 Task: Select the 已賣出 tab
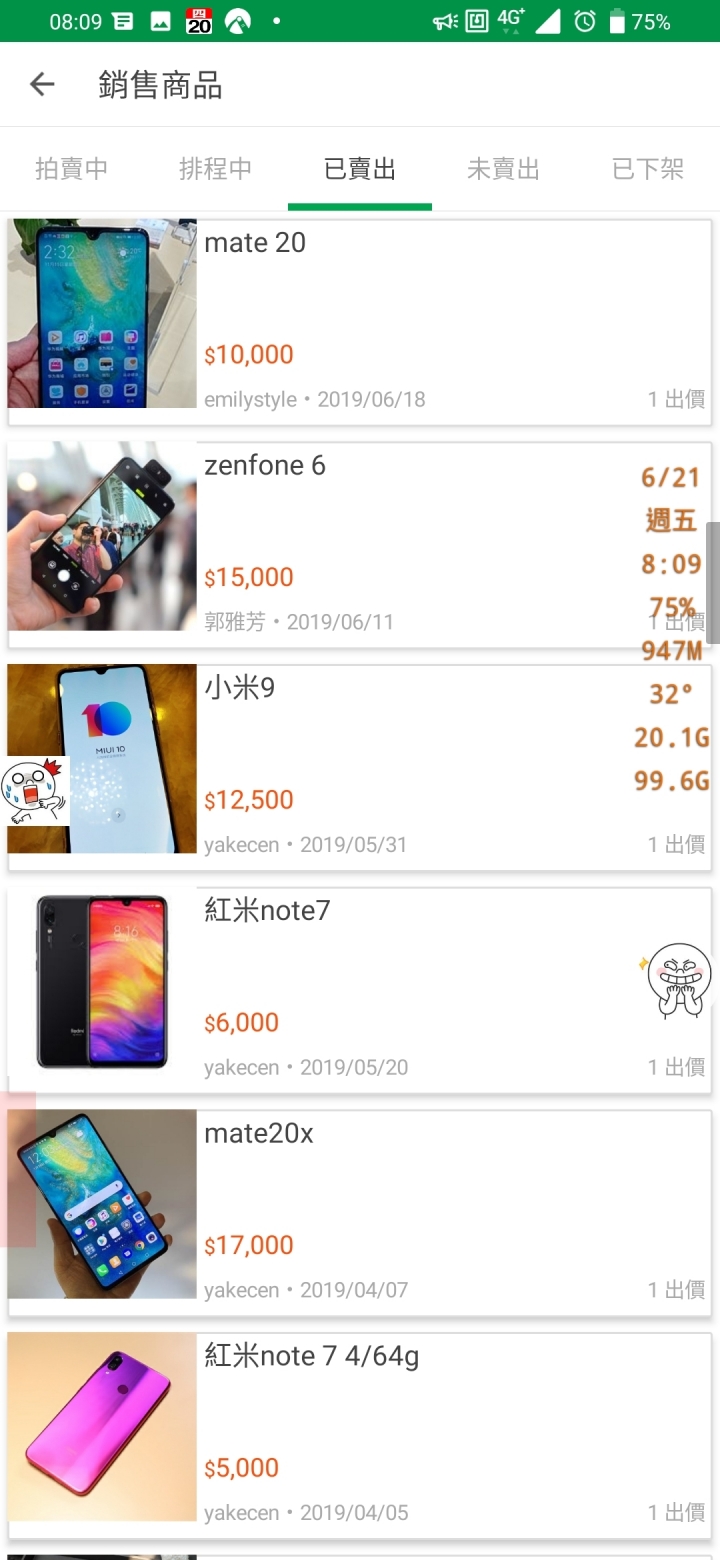tap(360, 169)
